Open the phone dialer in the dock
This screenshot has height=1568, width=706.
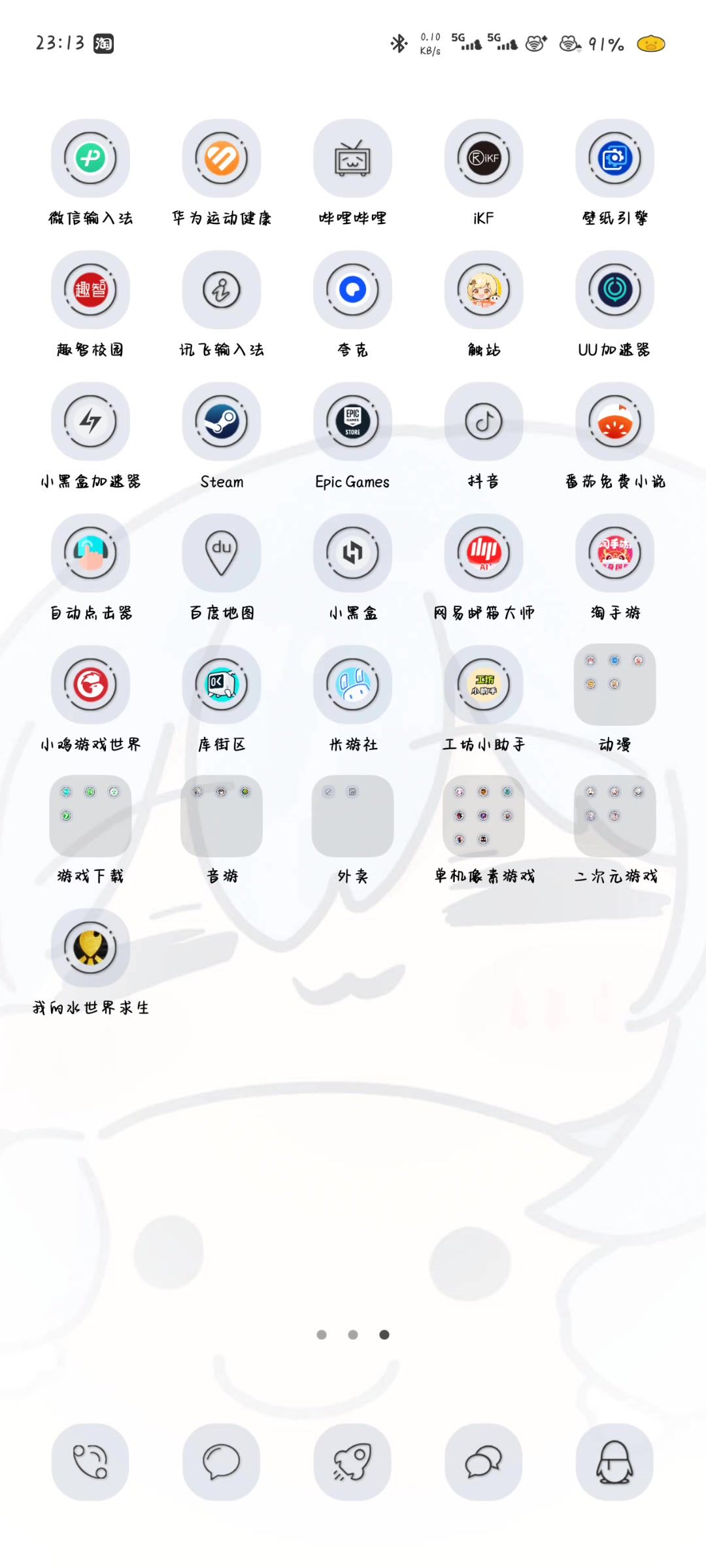tap(90, 1462)
